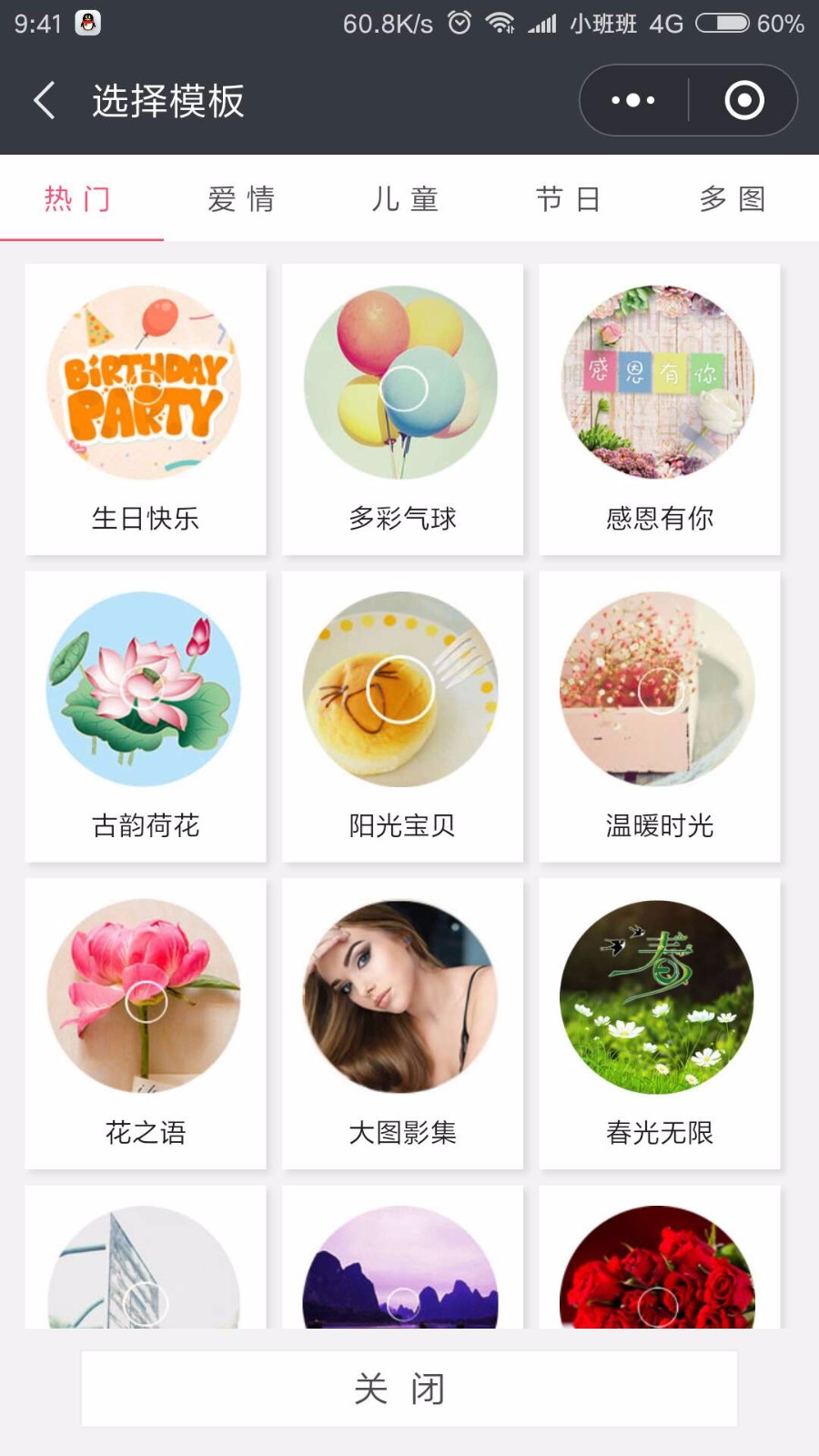This screenshot has height=1456, width=819.
Task: Switch to the 多图 tab
Action: coord(733,198)
